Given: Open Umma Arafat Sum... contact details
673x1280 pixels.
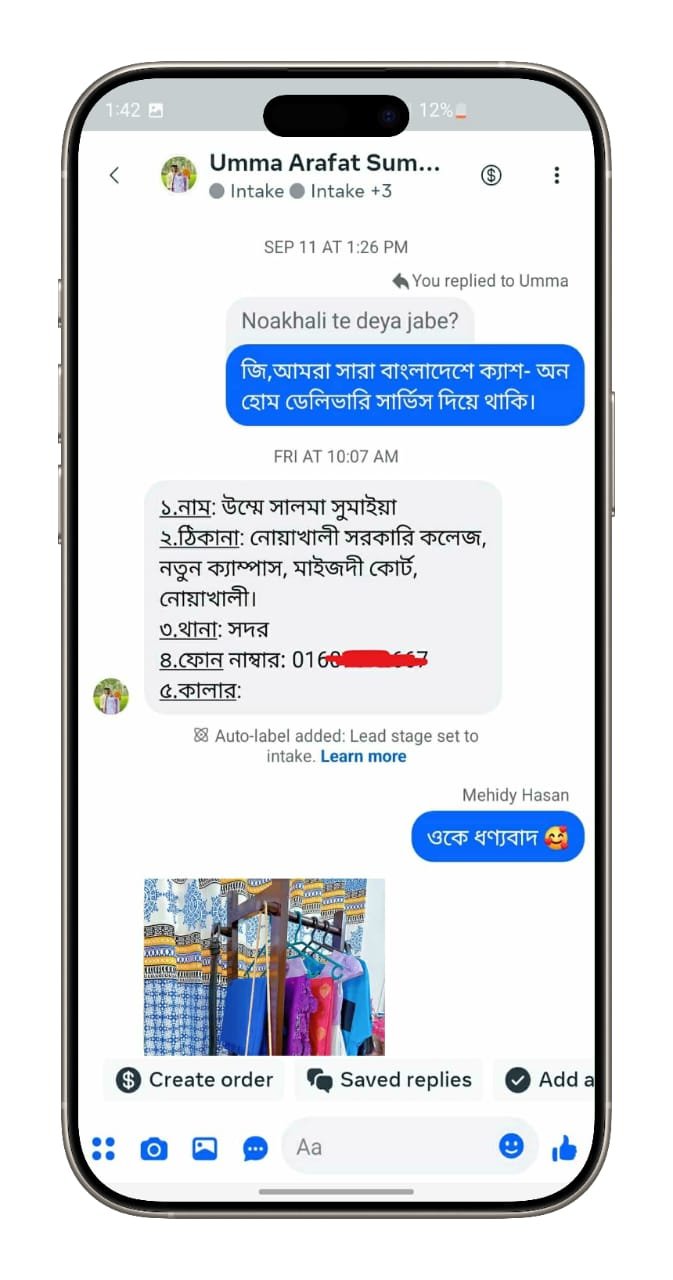Looking at the screenshot, I should pos(324,164).
